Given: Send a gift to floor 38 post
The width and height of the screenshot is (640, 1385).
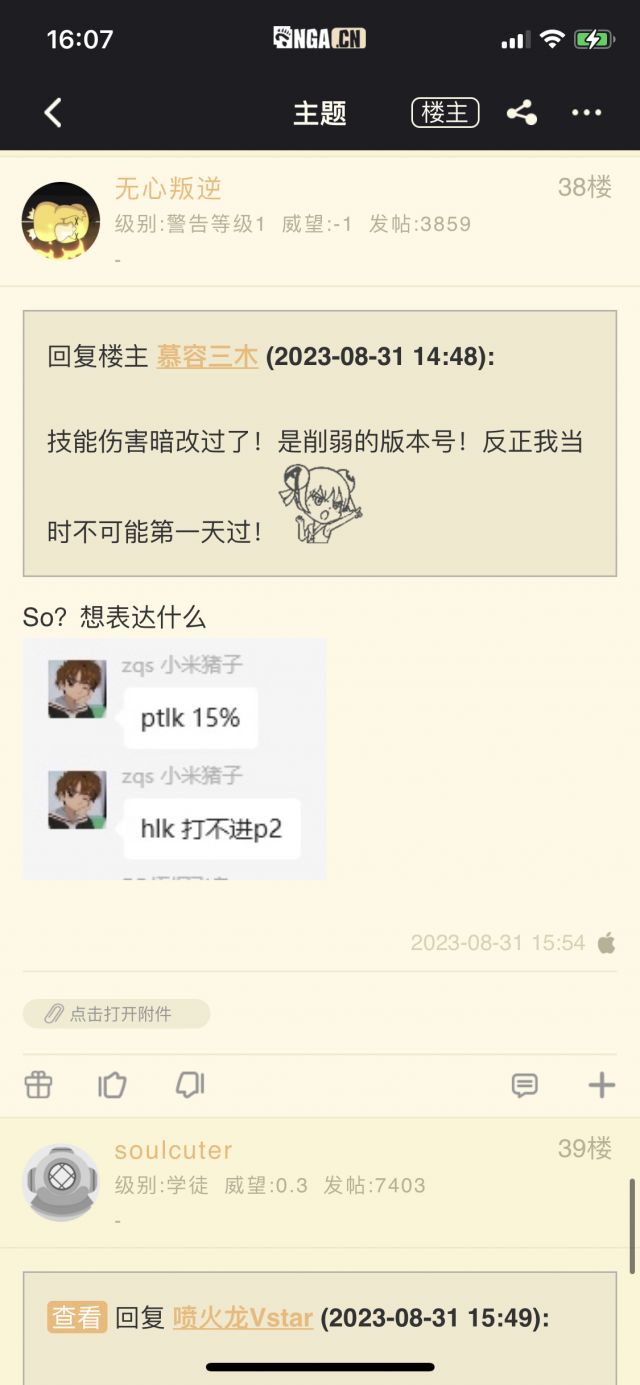Looking at the screenshot, I should point(38,1085).
